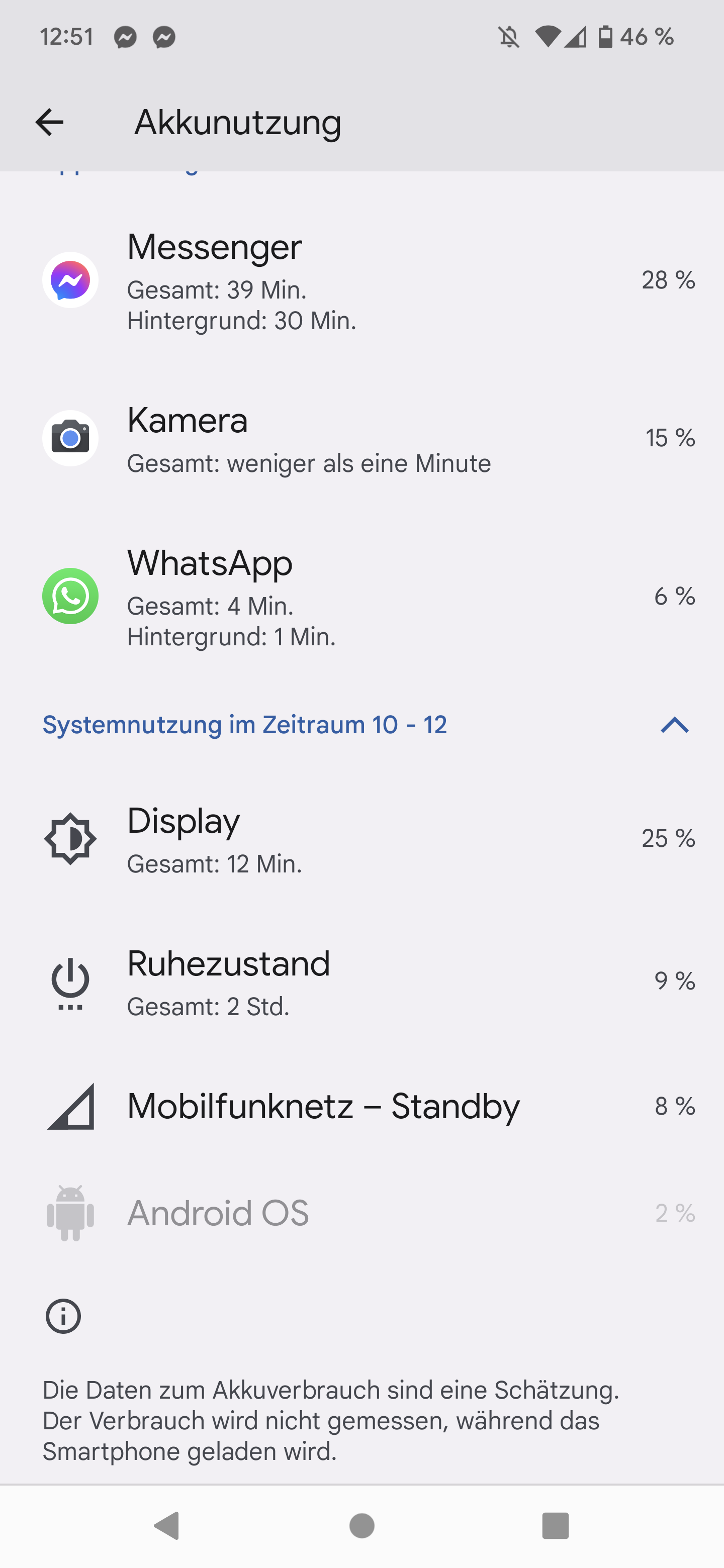Viewport: 724px width, 1568px height.
Task: Go back from Akkunutzung
Action: pyautogui.click(x=49, y=122)
